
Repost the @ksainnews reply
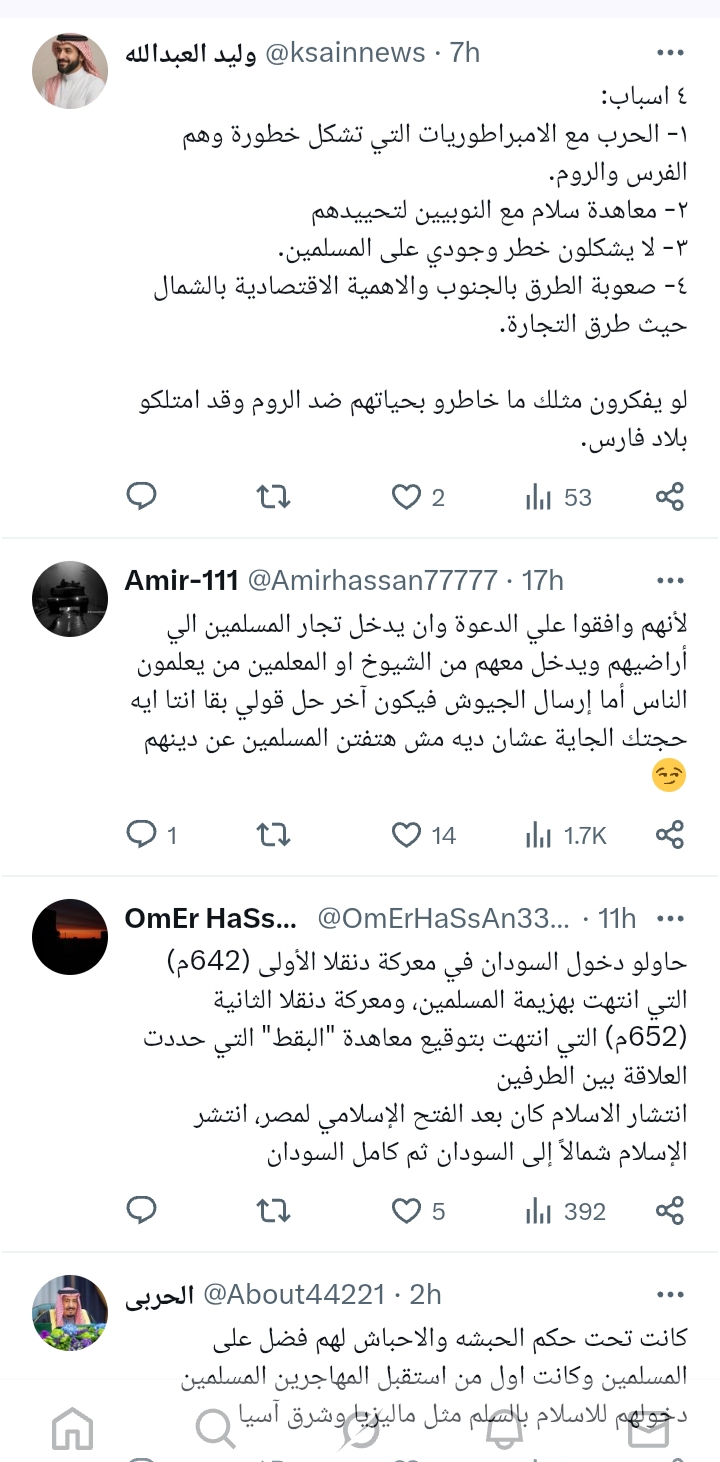(x=273, y=497)
